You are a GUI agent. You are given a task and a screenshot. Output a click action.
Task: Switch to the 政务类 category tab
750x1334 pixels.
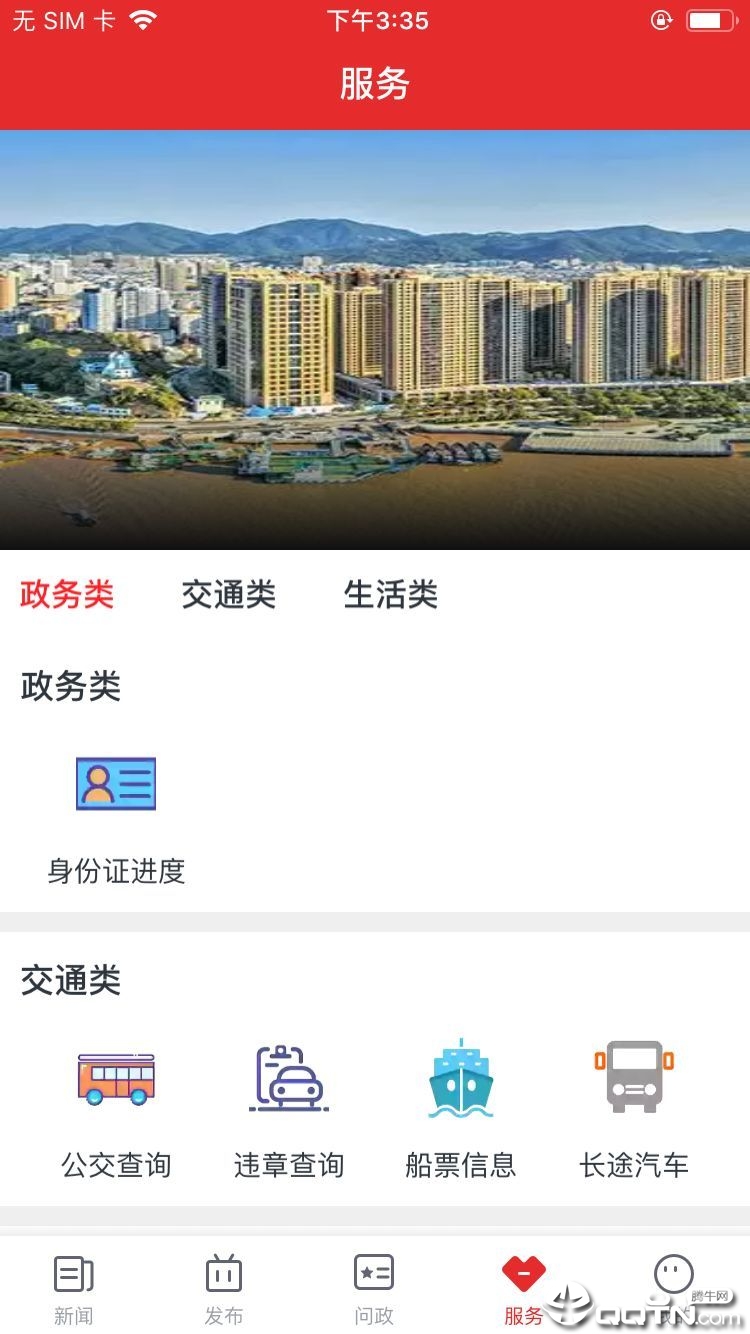pyautogui.click(x=67, y=594)
